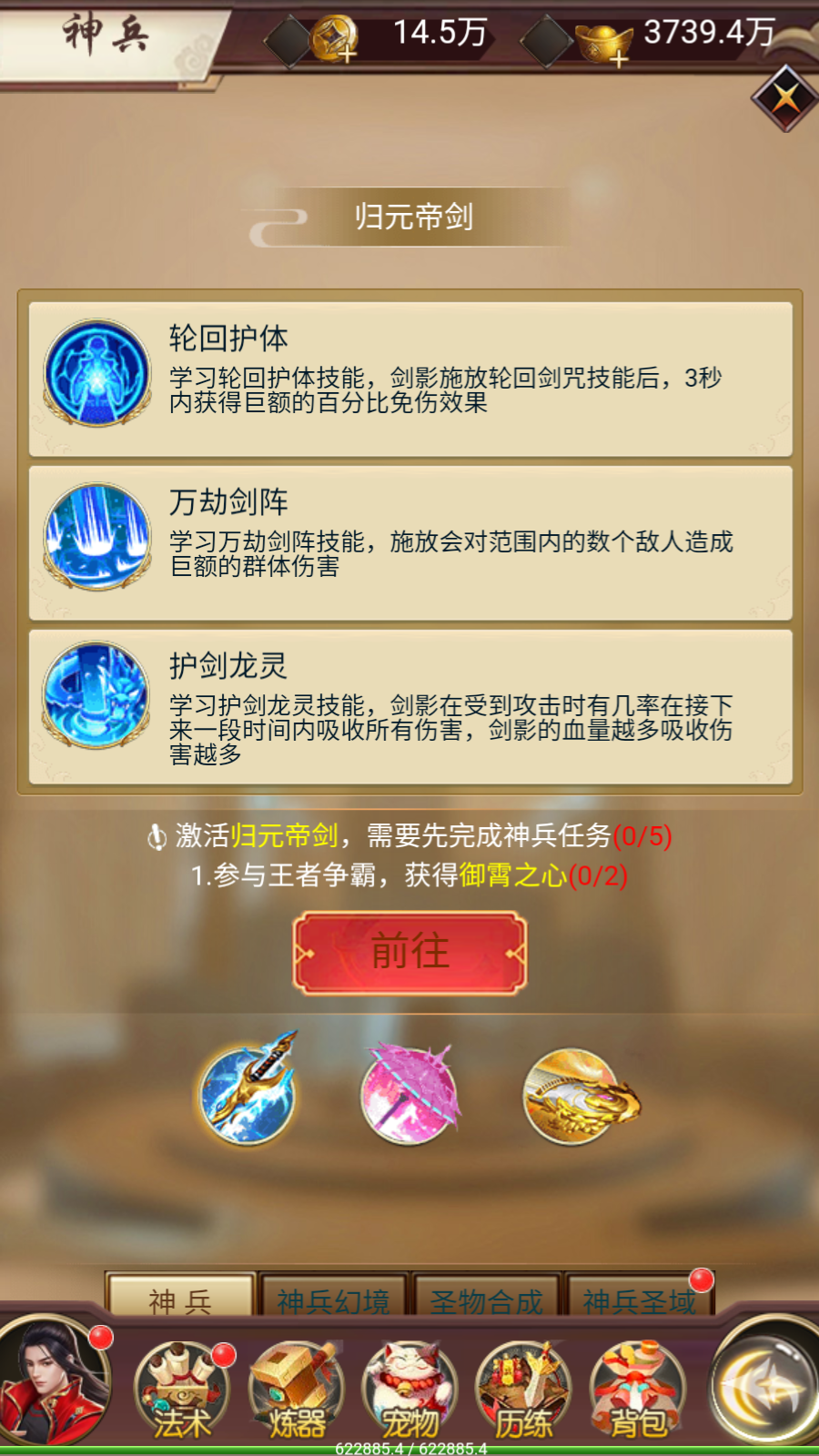Open the 轮回护体 skill card
Image resolution: width=819 pixels, height=1456 pixels.
(x=410, y=379)
